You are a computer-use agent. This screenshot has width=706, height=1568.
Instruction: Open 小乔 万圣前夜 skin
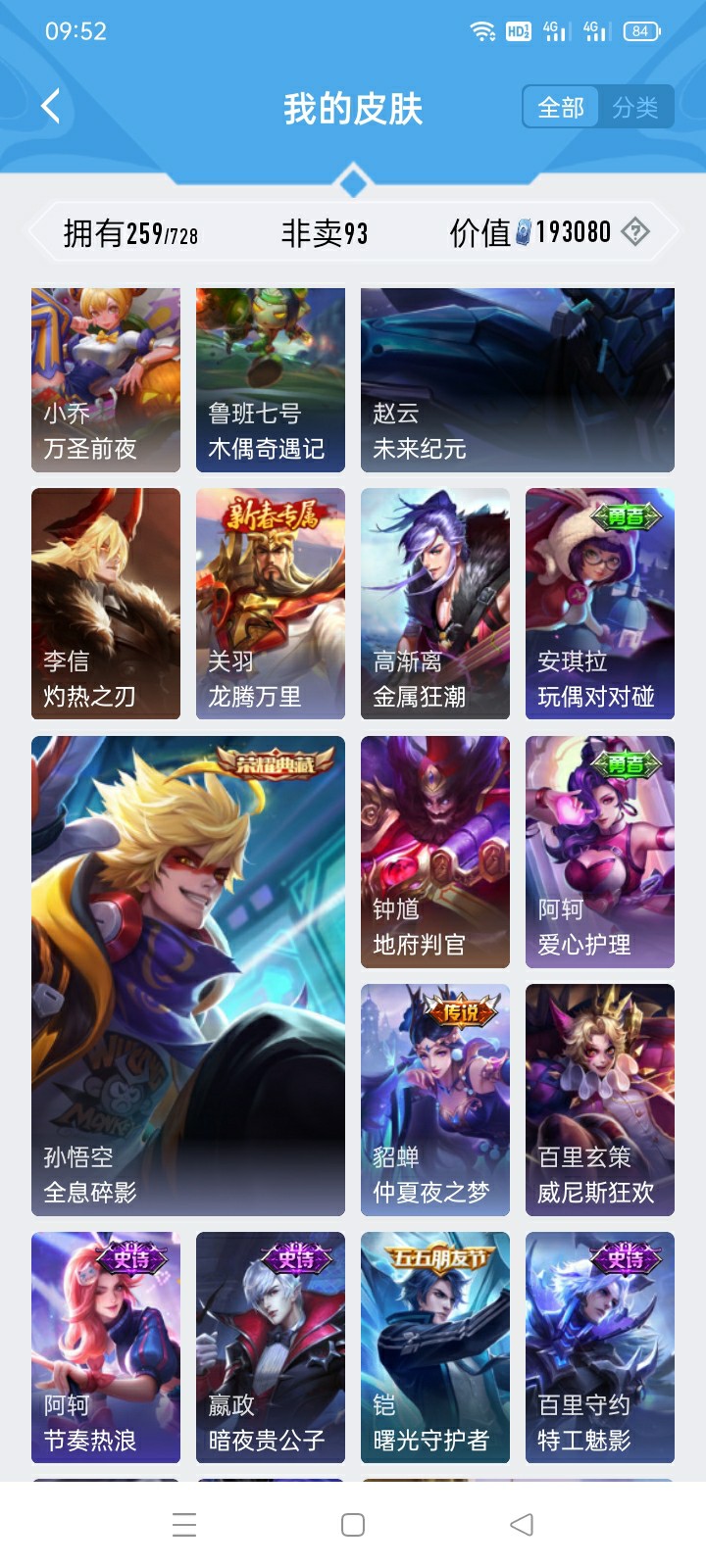tap(106, 380)
